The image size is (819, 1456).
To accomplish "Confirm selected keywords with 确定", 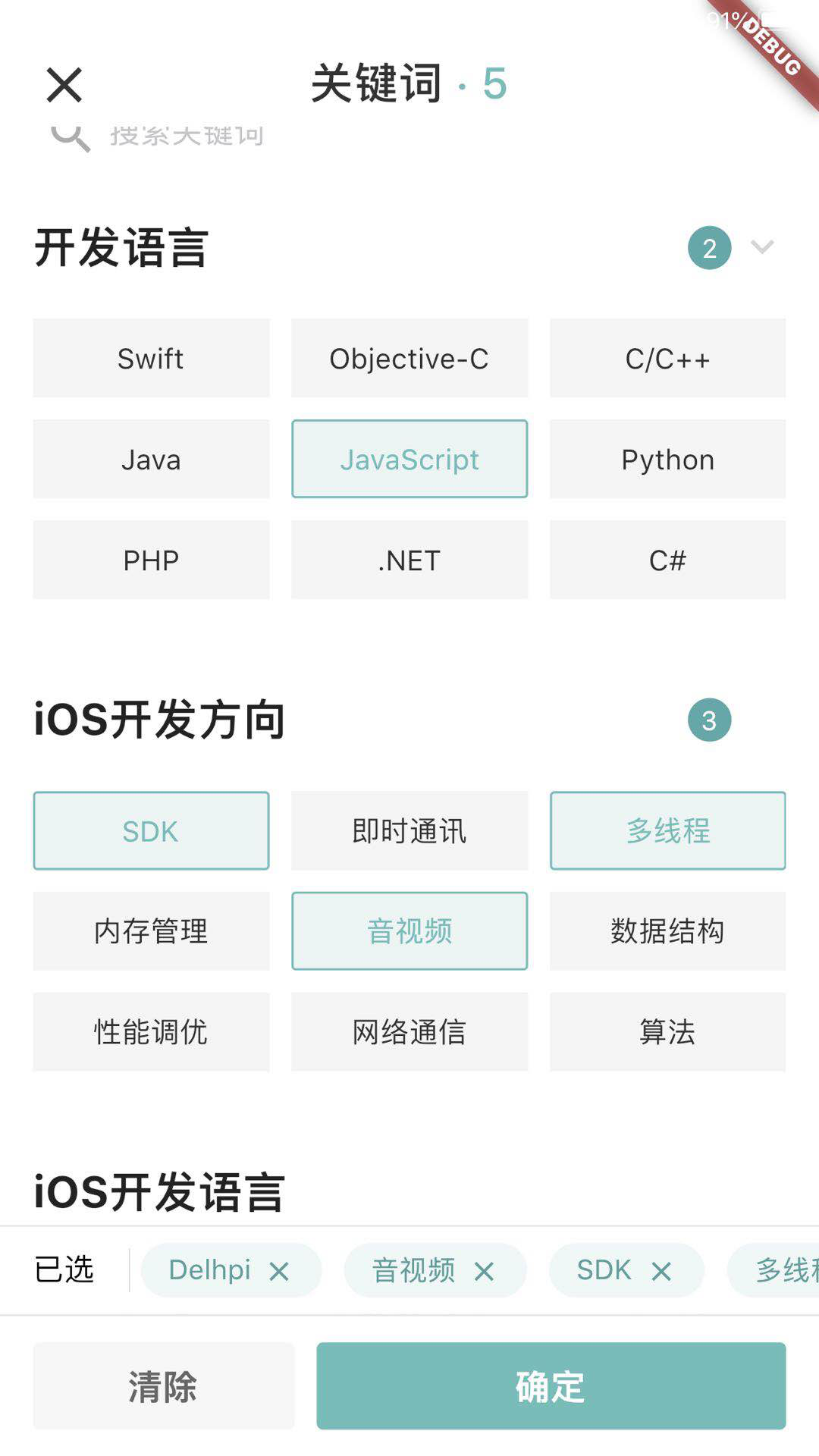I will click(551, 1386).
